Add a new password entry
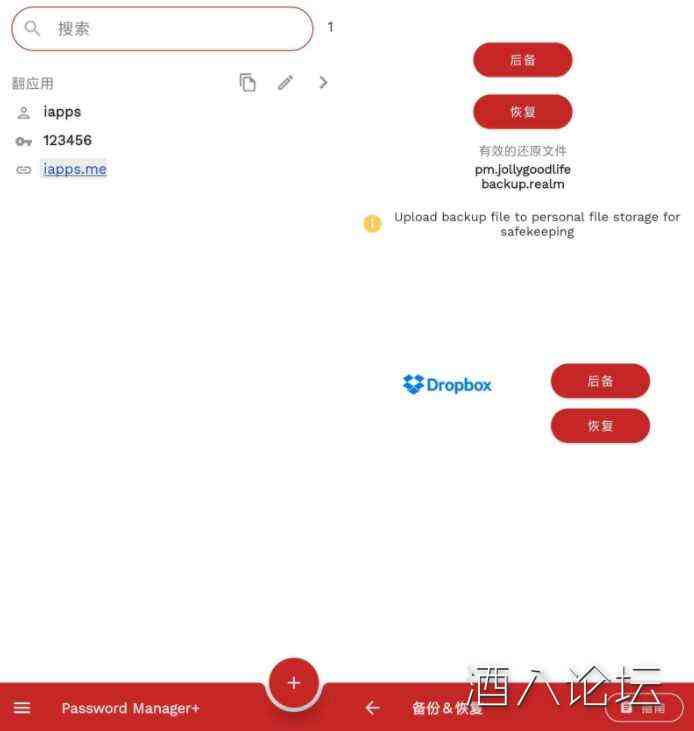The width and height of the screenshot is (694, 731). pos(293,683)
